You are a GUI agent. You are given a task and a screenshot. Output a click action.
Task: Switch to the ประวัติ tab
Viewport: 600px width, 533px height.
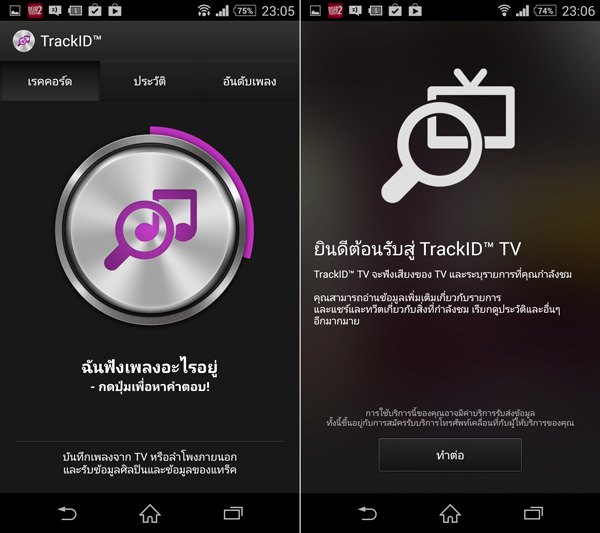[149, 81]
